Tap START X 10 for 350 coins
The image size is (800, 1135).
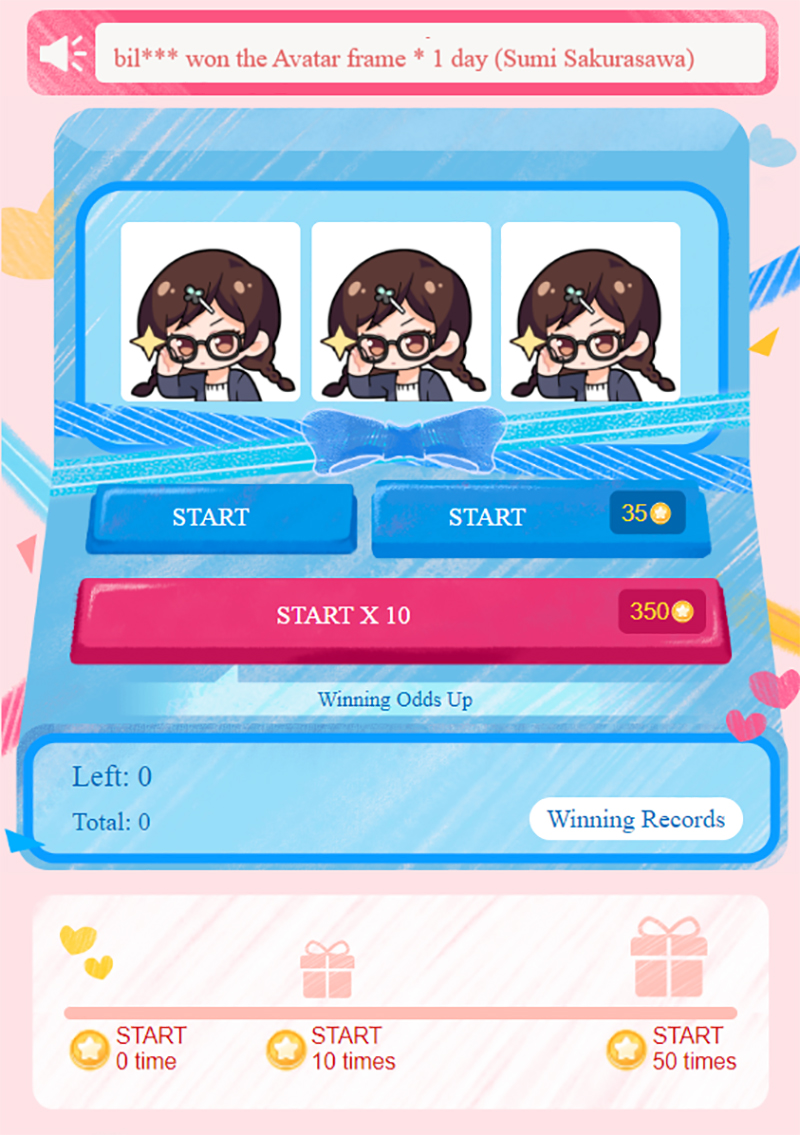pos(400,616)
